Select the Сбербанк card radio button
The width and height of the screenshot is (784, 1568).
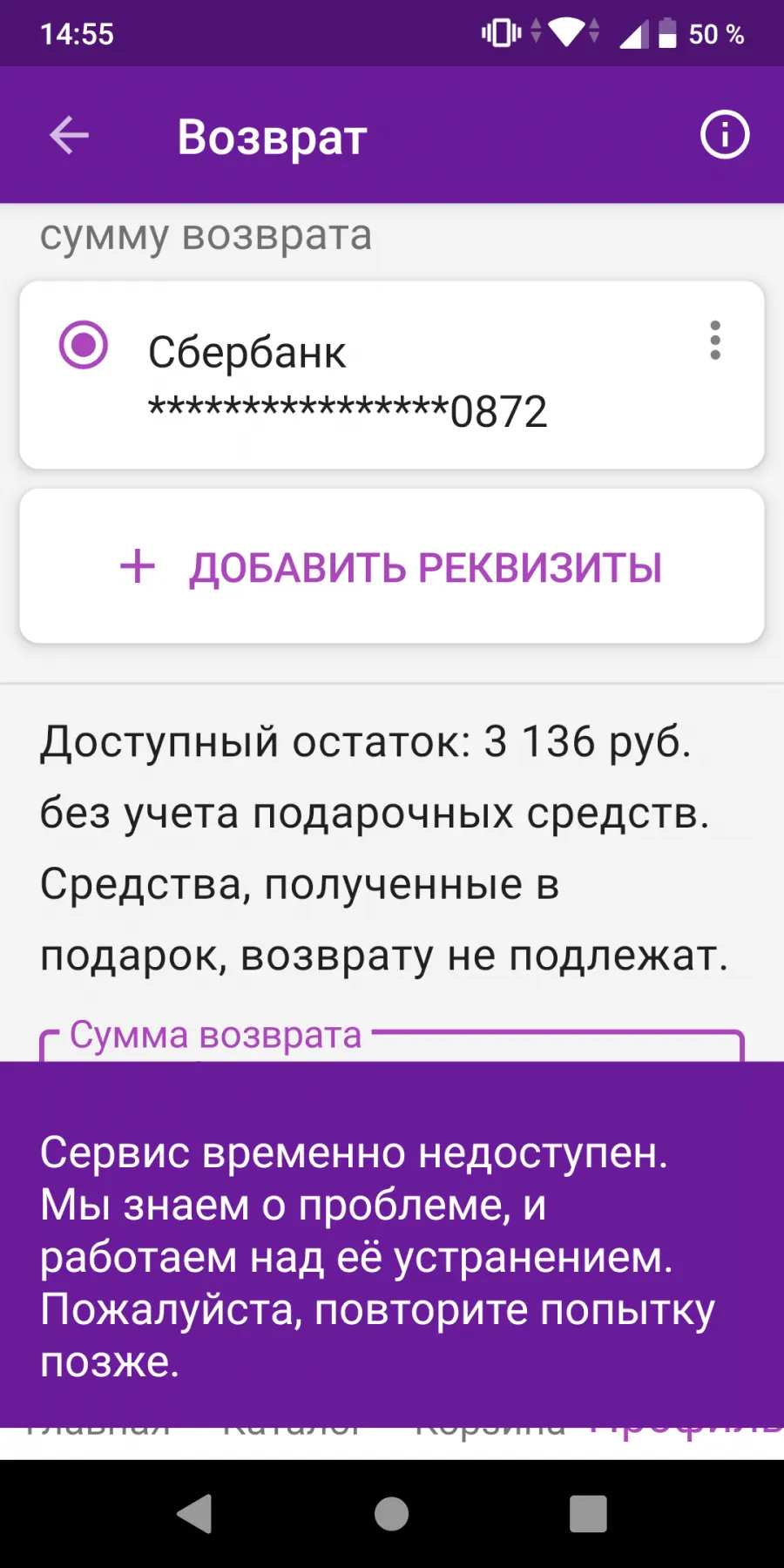[x=84, y=345]
